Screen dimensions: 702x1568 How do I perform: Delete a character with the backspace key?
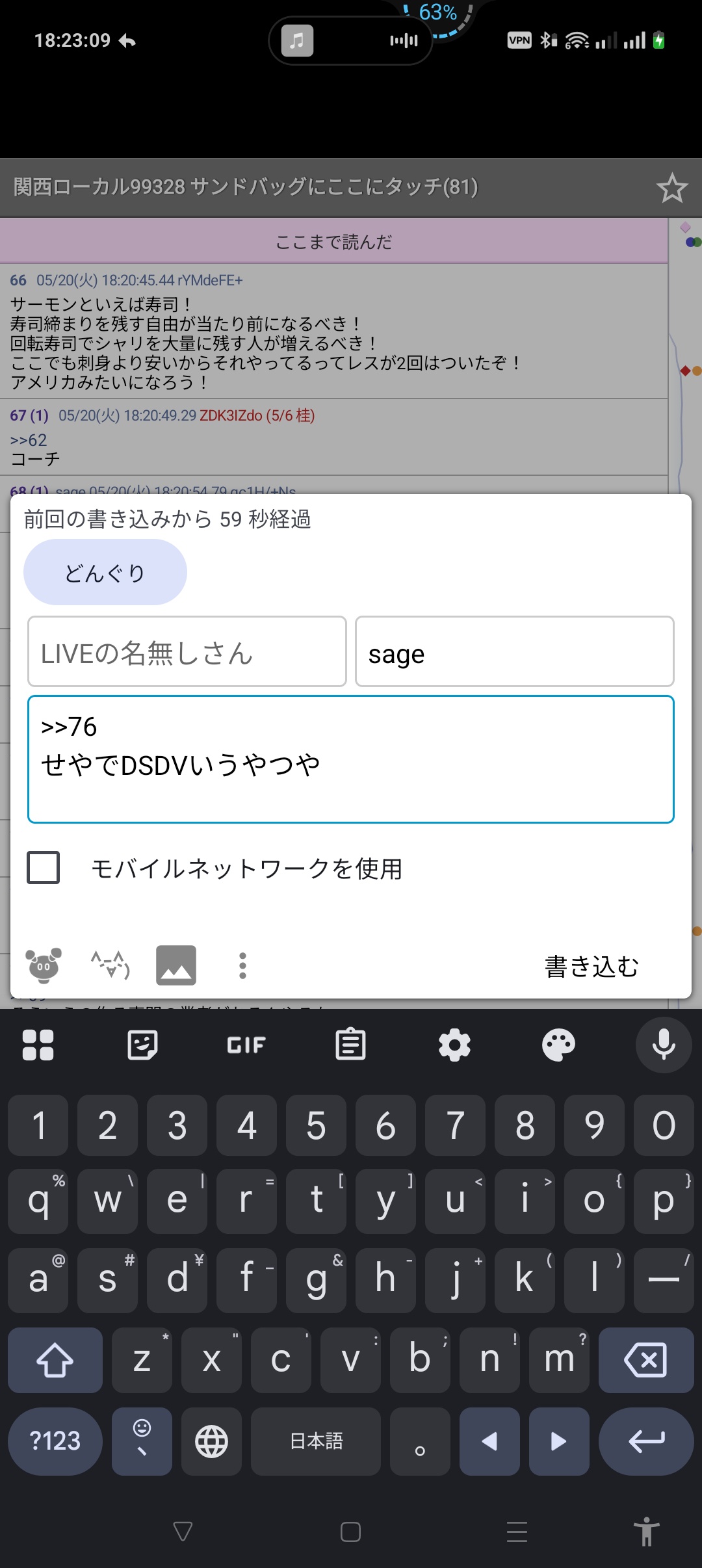coord(646,1359)
